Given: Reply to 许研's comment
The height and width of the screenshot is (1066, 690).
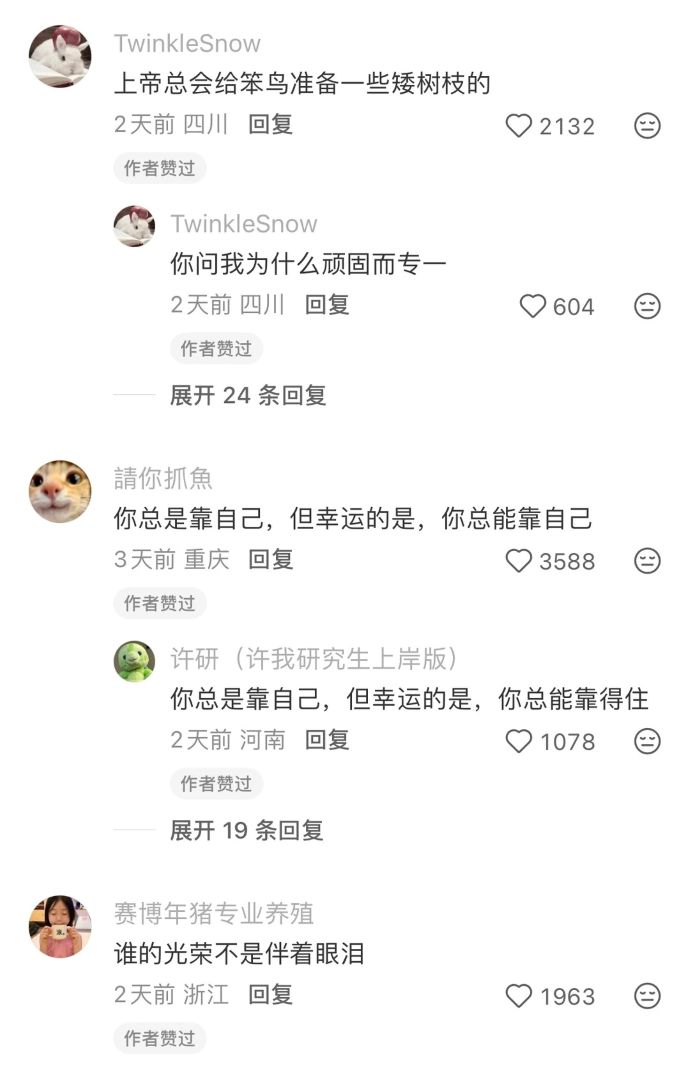Looking at the screenshot, I should (x=327, y=740).
